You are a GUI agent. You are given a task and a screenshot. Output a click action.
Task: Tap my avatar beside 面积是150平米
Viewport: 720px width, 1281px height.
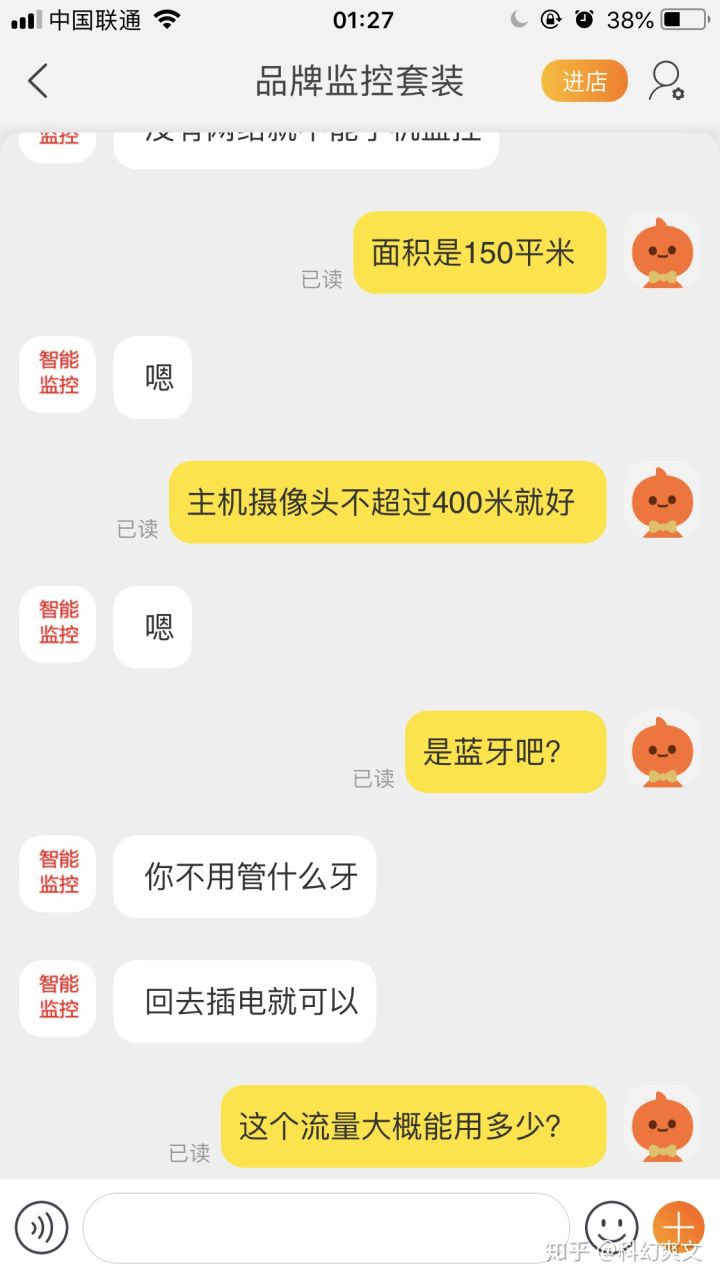pyautogui.click(x=662, y=250)
